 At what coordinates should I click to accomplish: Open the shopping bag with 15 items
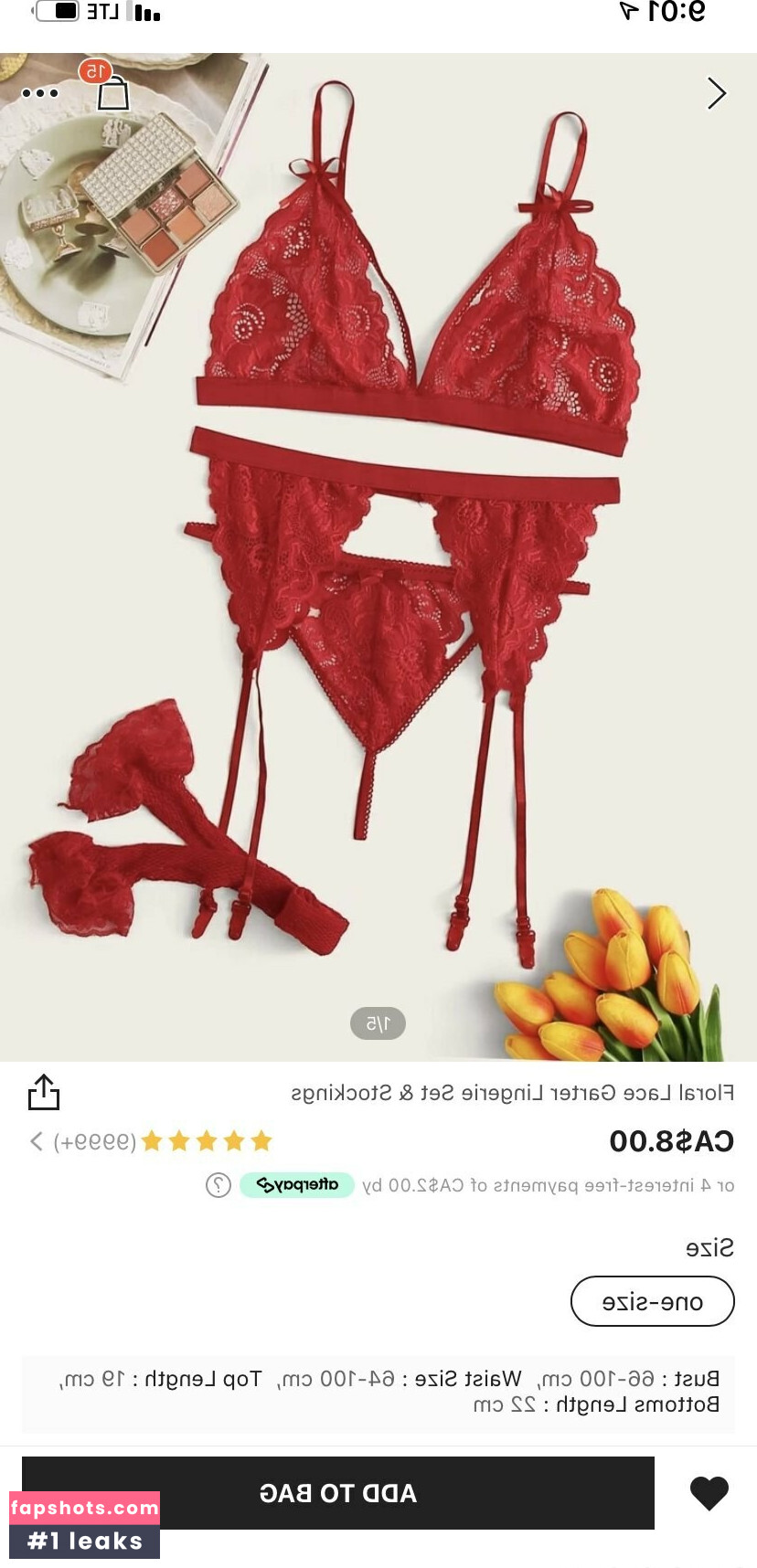point(112,92)
